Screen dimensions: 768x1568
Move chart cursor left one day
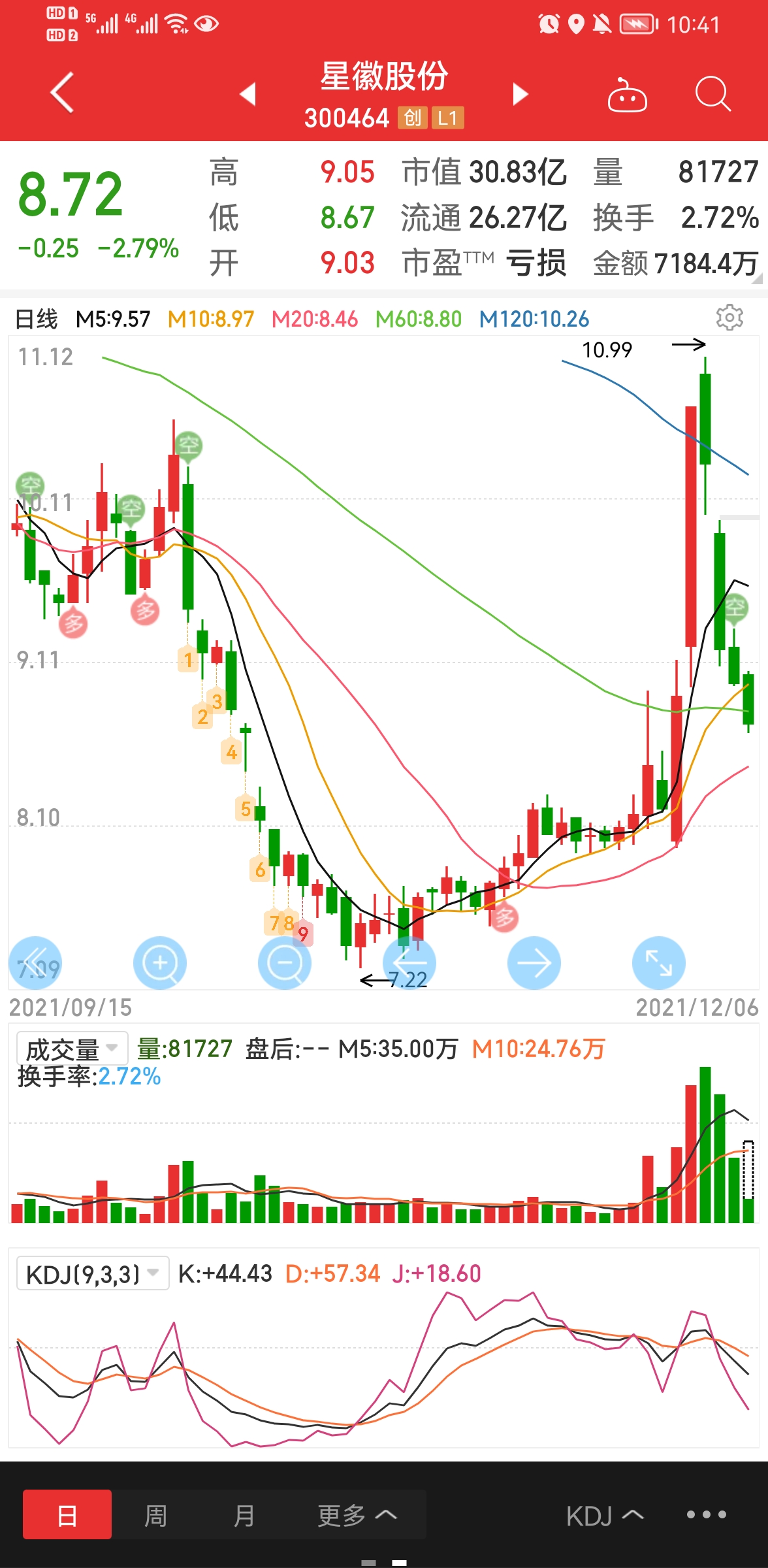409,963
